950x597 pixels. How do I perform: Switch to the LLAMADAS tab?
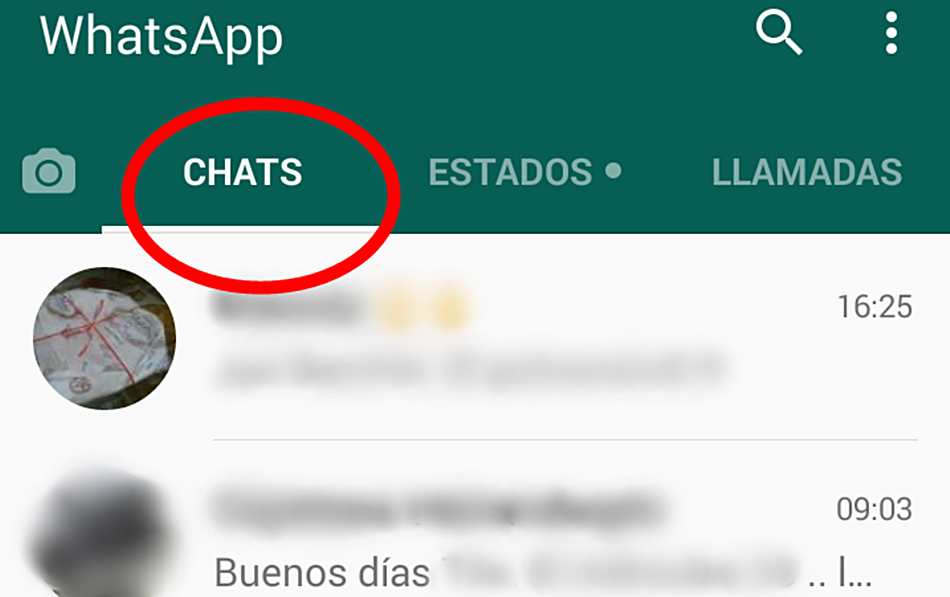(806, 172)
